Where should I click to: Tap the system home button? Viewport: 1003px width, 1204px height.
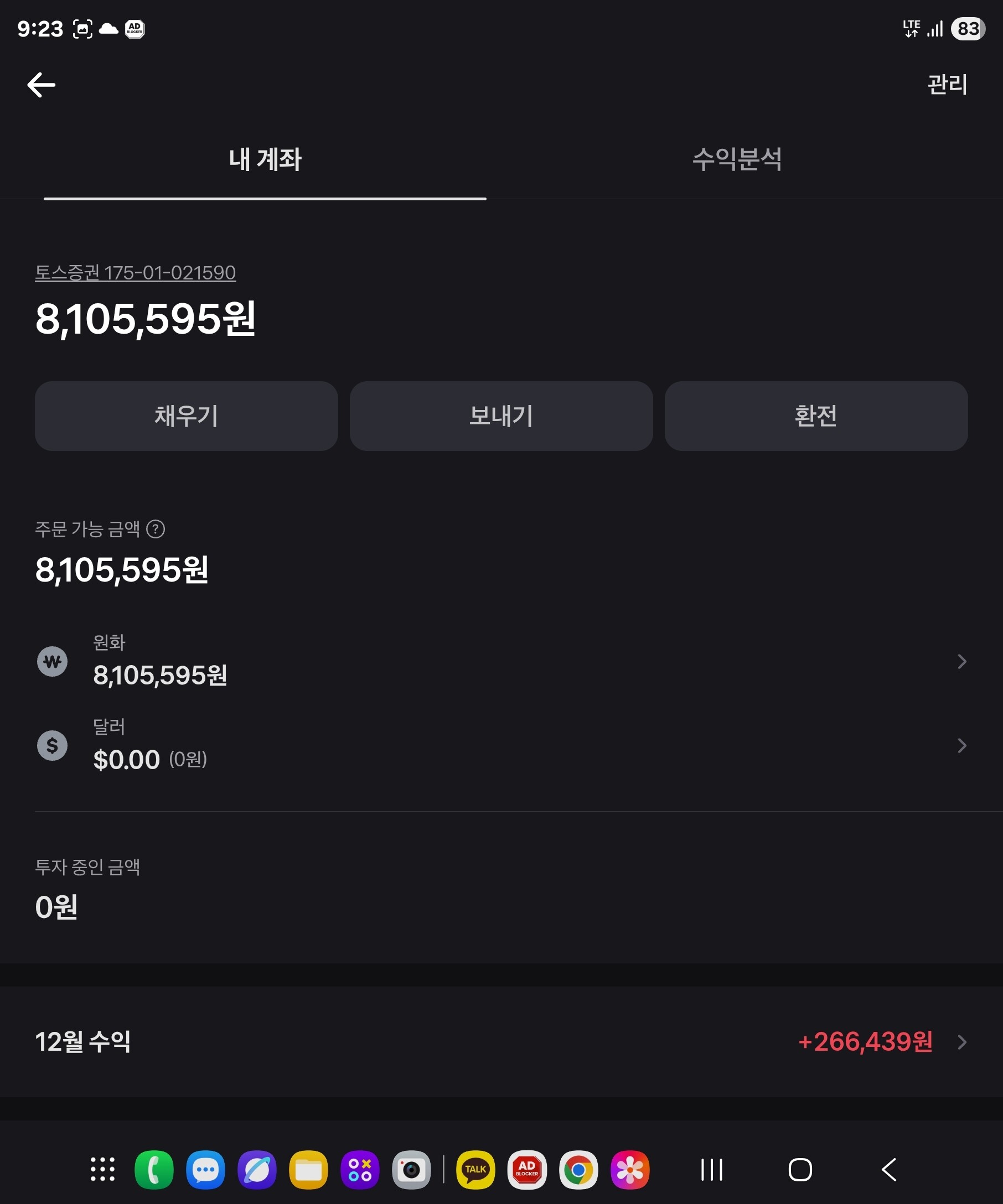[x=800, y=1170]
